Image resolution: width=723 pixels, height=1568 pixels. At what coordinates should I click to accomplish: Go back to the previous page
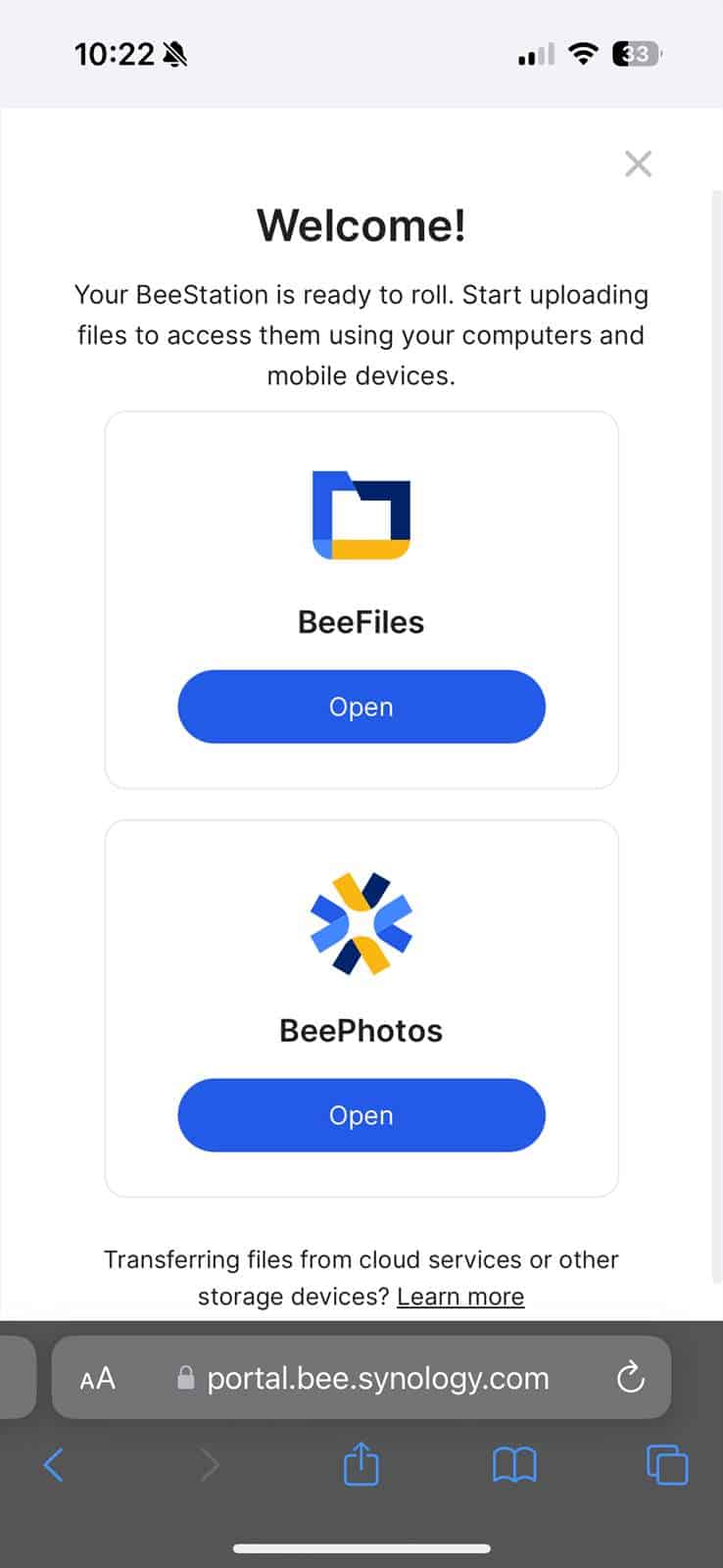pyautogui.click(x=54, y=1465)
